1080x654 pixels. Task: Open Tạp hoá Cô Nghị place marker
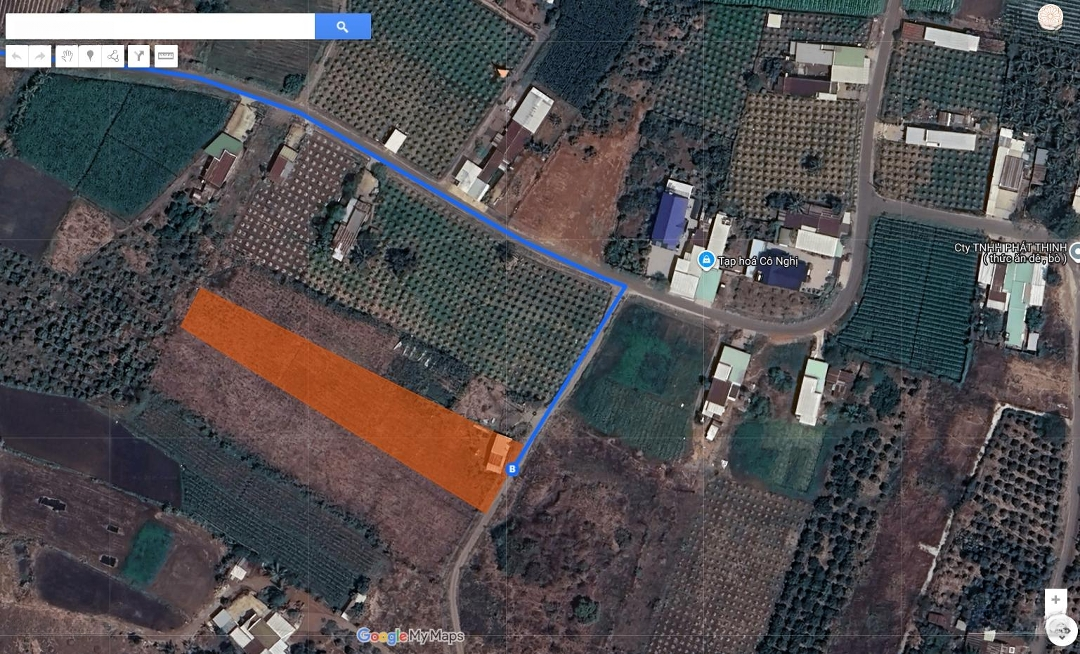(x=707, y=261)
